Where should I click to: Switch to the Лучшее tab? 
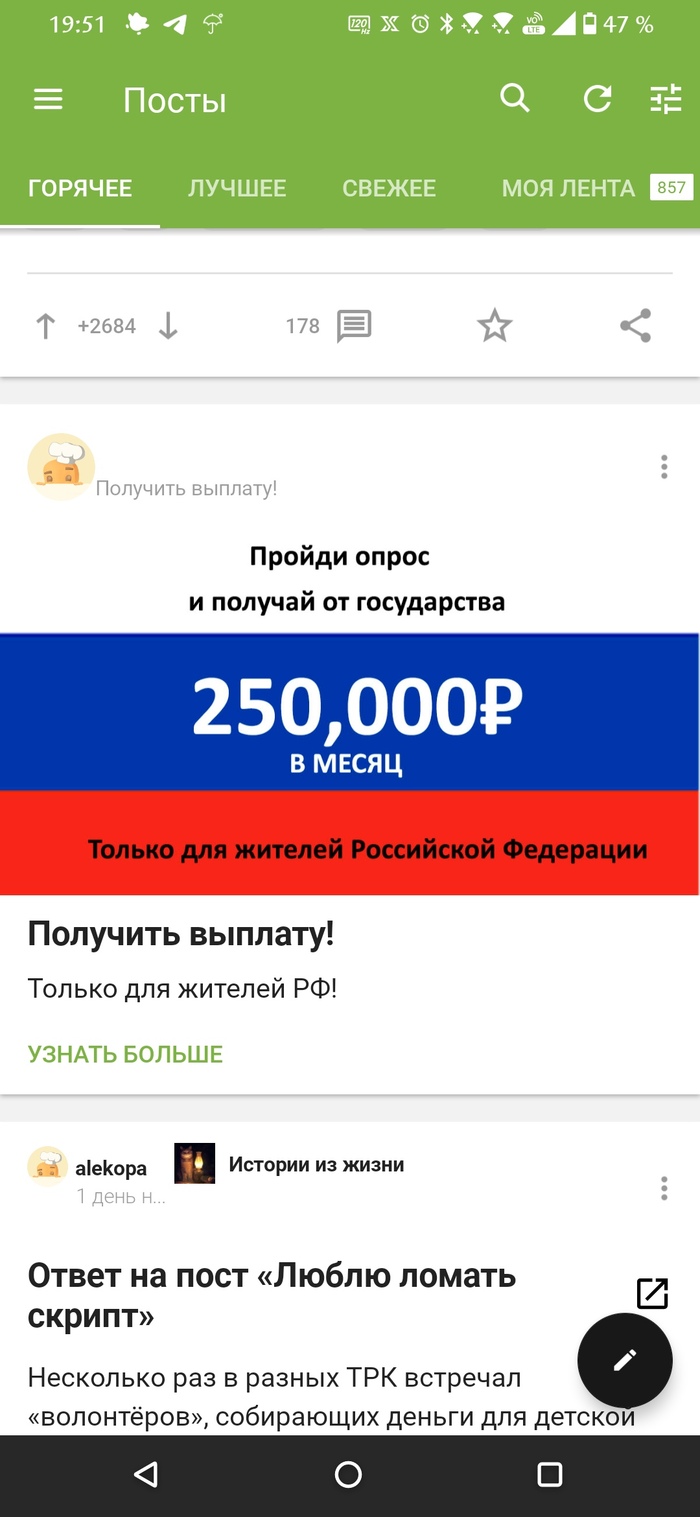point(237,188)
